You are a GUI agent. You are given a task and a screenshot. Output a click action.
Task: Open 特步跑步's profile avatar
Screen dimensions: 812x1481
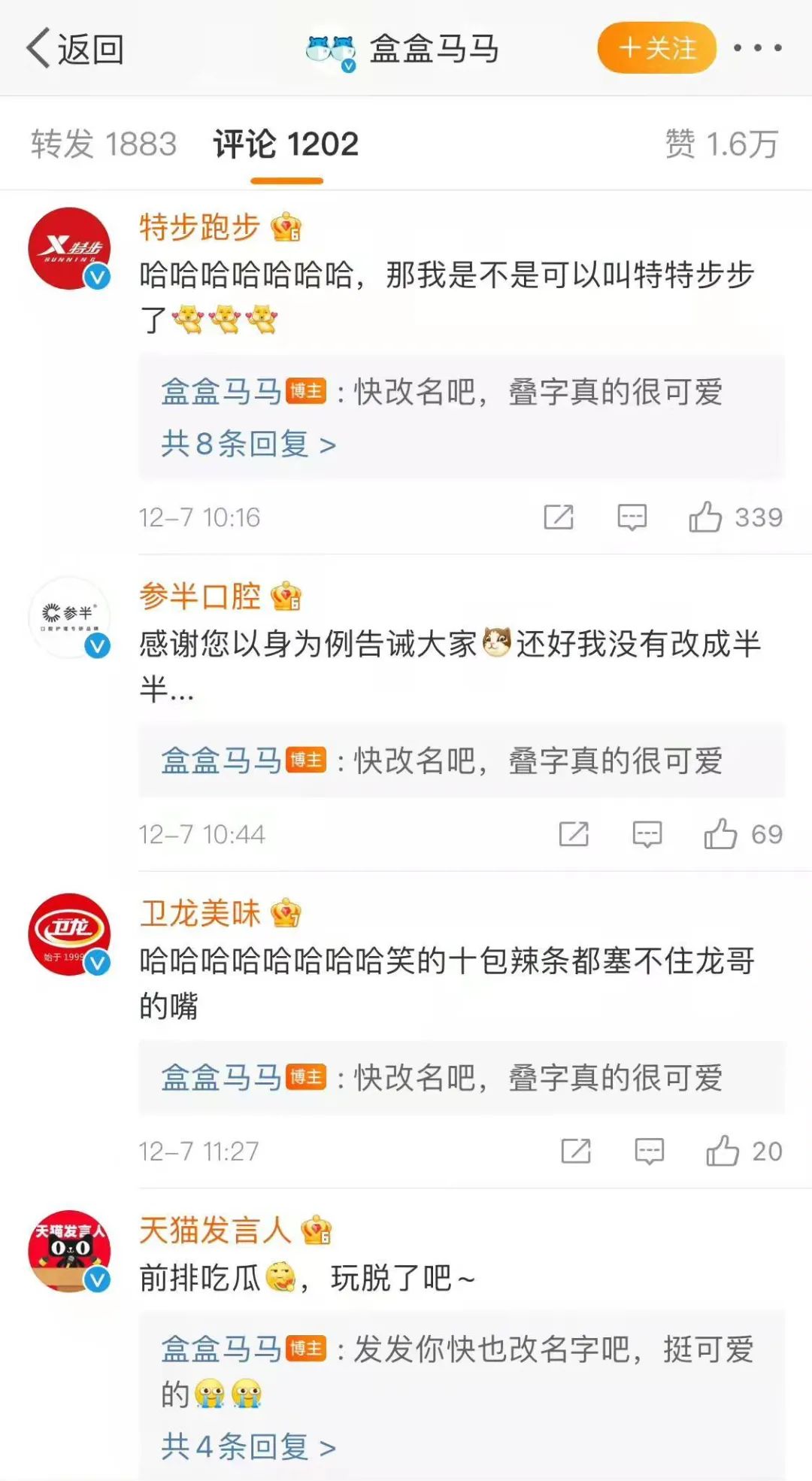(69, 248)
